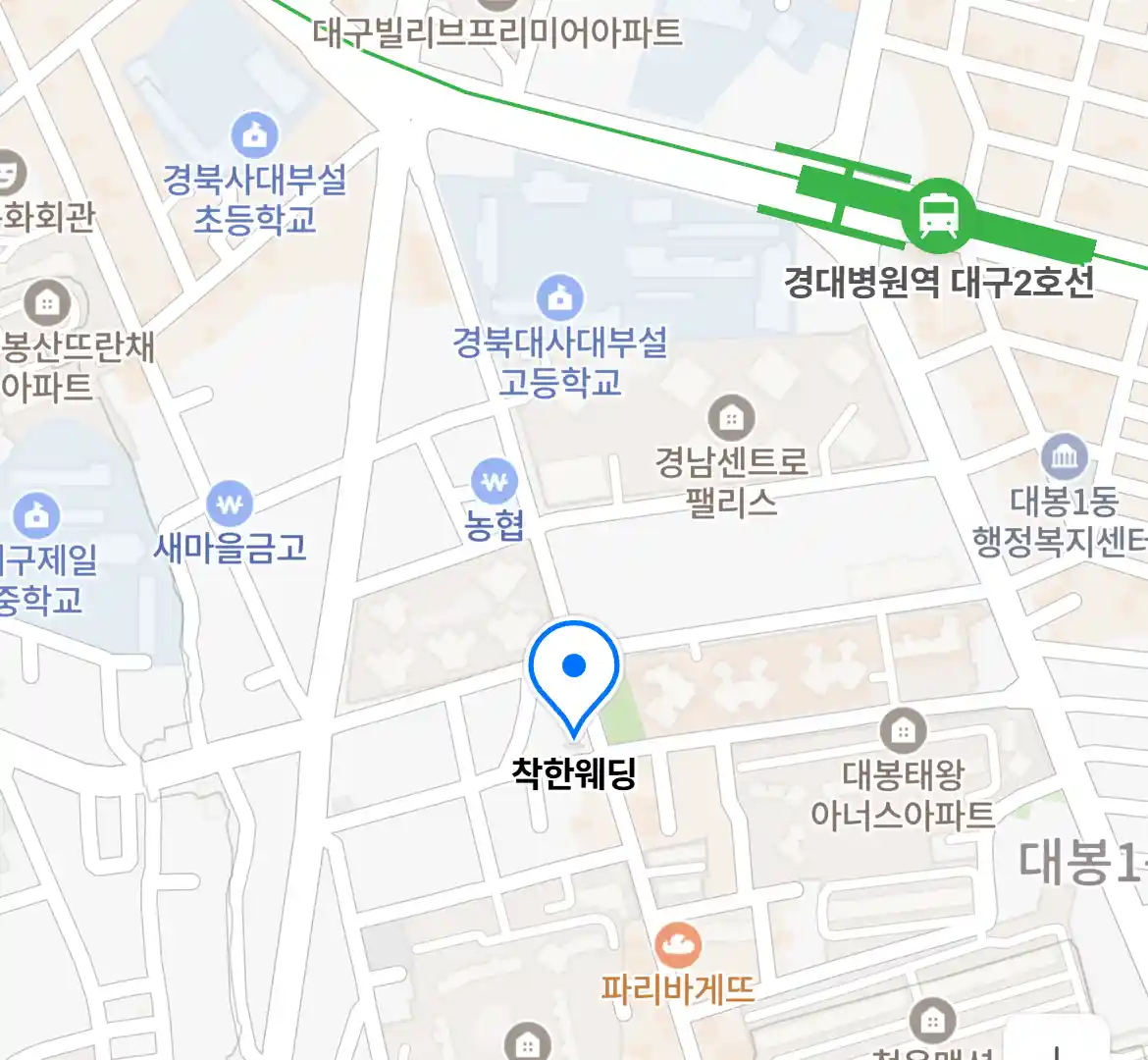Tap the 새마을금고 marker
The height and width of the screenshot is (1060, 1148).
tap(230, 504)
